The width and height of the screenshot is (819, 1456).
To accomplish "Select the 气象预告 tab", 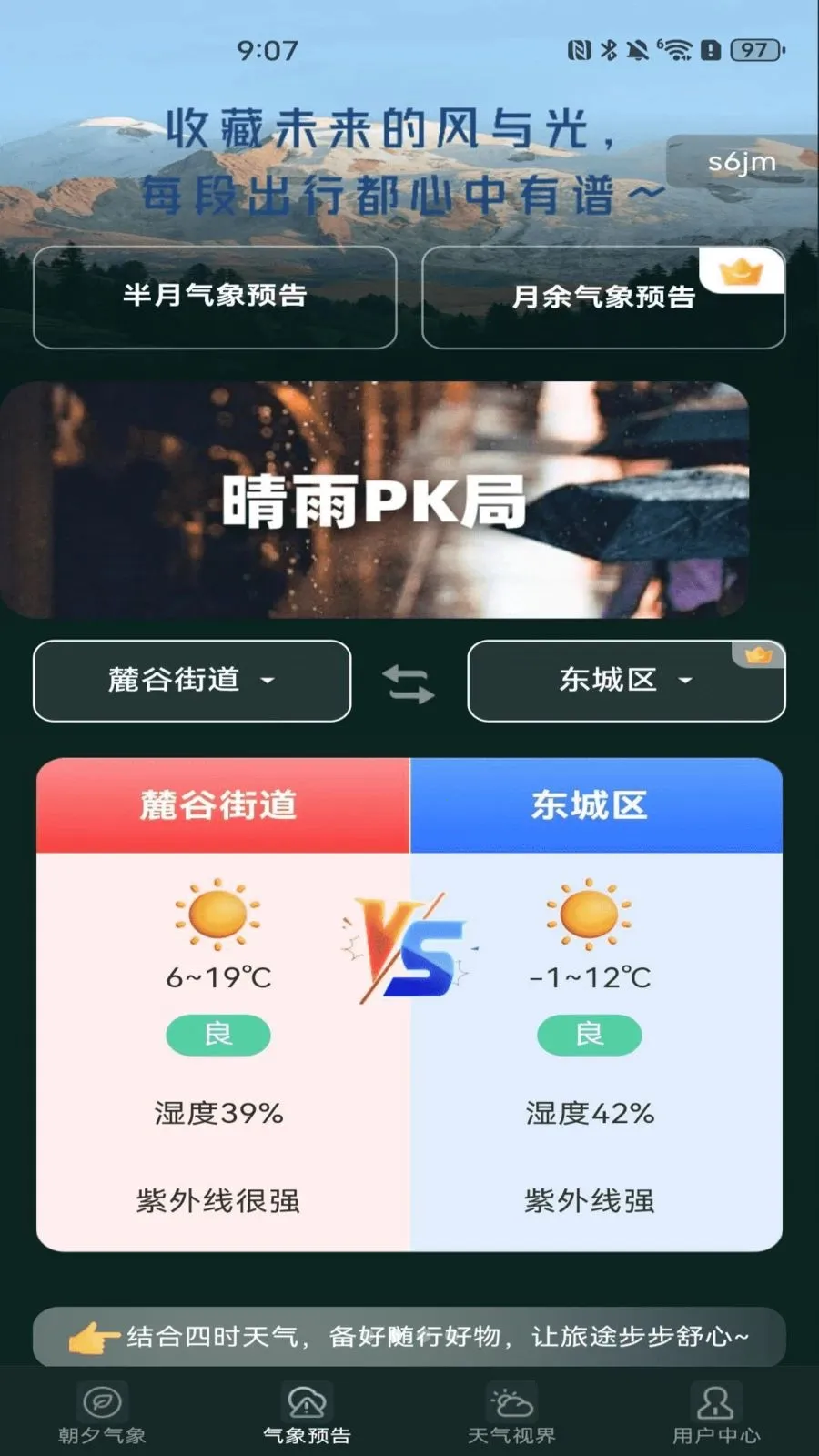I will click(307, 1413).
